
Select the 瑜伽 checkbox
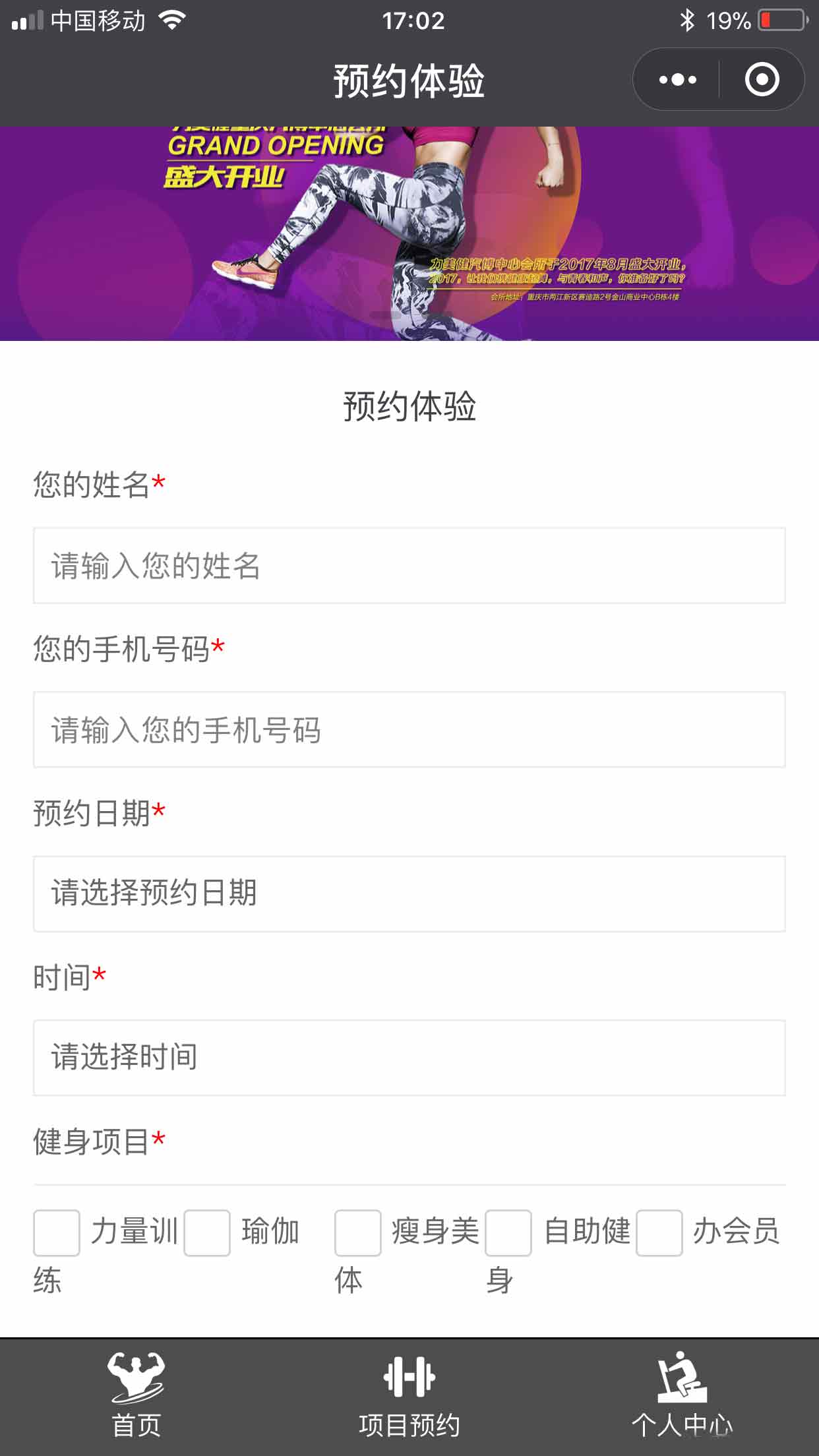tap(207, 1232)
